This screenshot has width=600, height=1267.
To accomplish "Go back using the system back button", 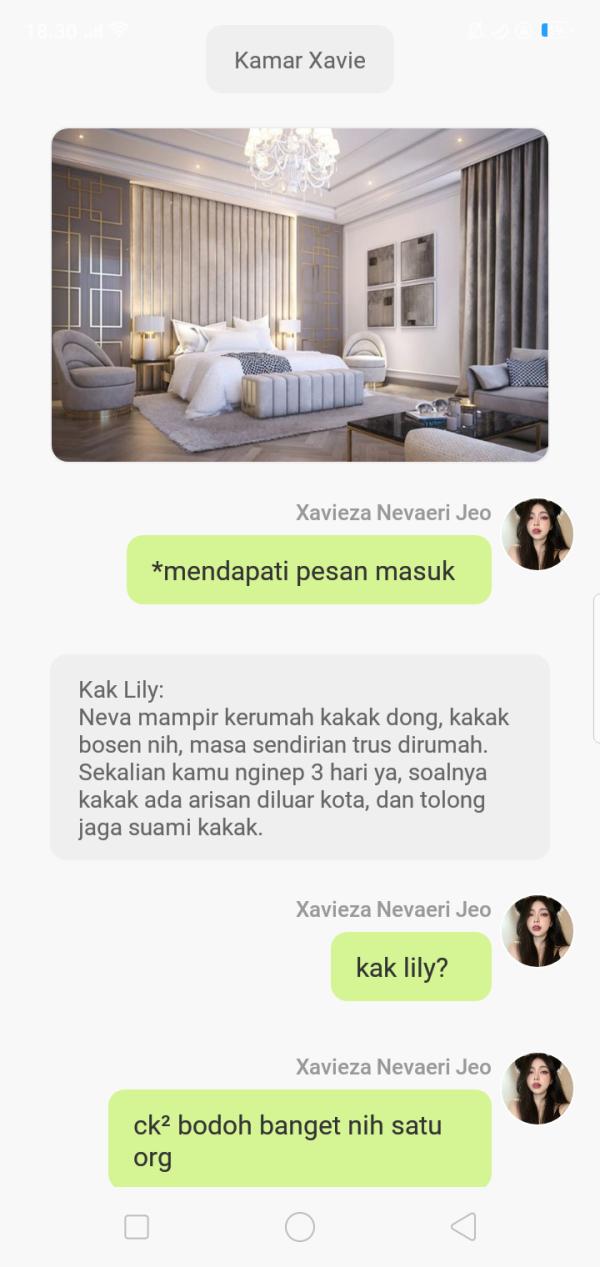I will click(463, 1226).
